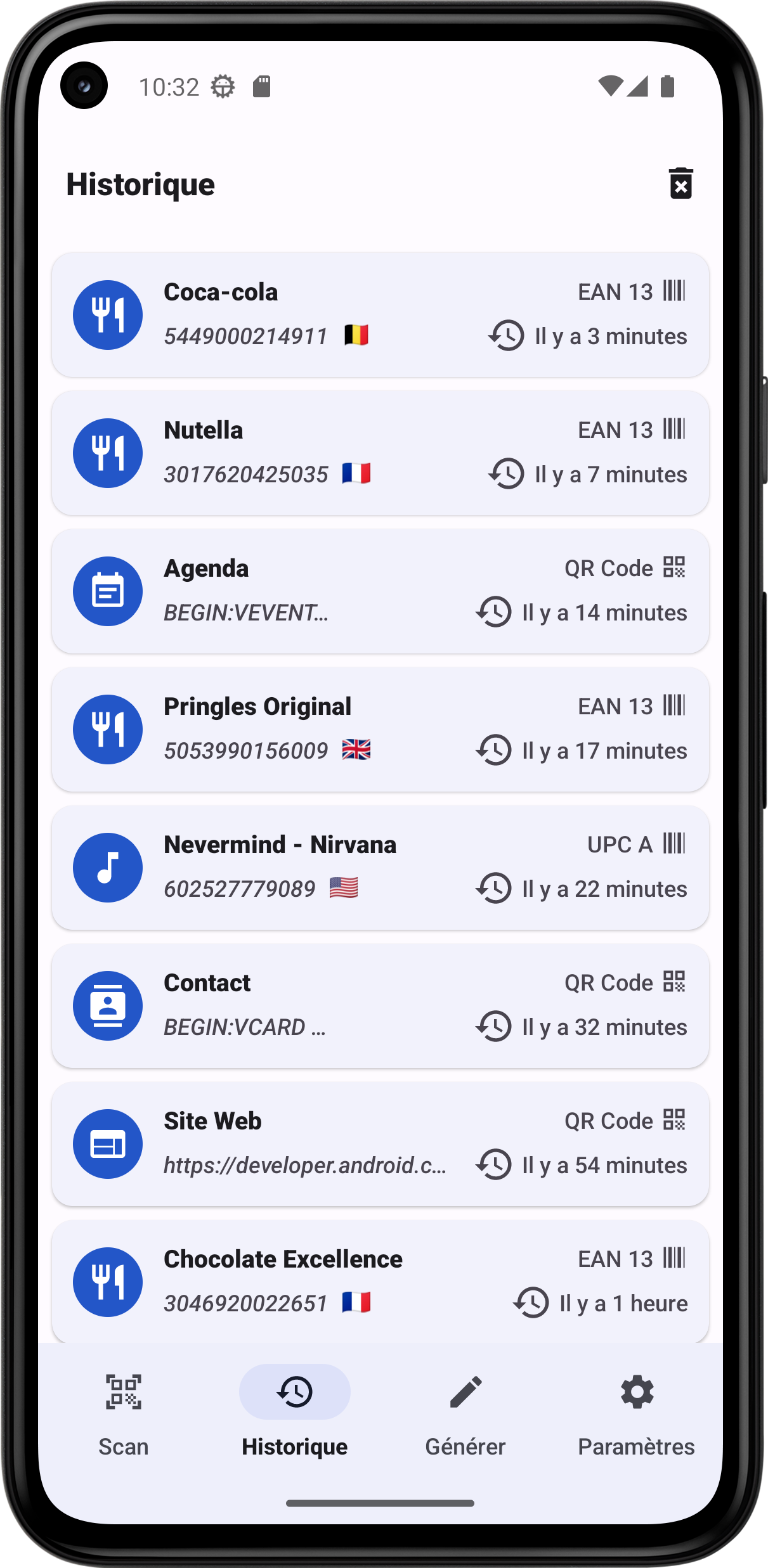The height and width of the screenshot is (1568, 768).
Task: View the Agenda QR Code entry
Action: point(379,591)
